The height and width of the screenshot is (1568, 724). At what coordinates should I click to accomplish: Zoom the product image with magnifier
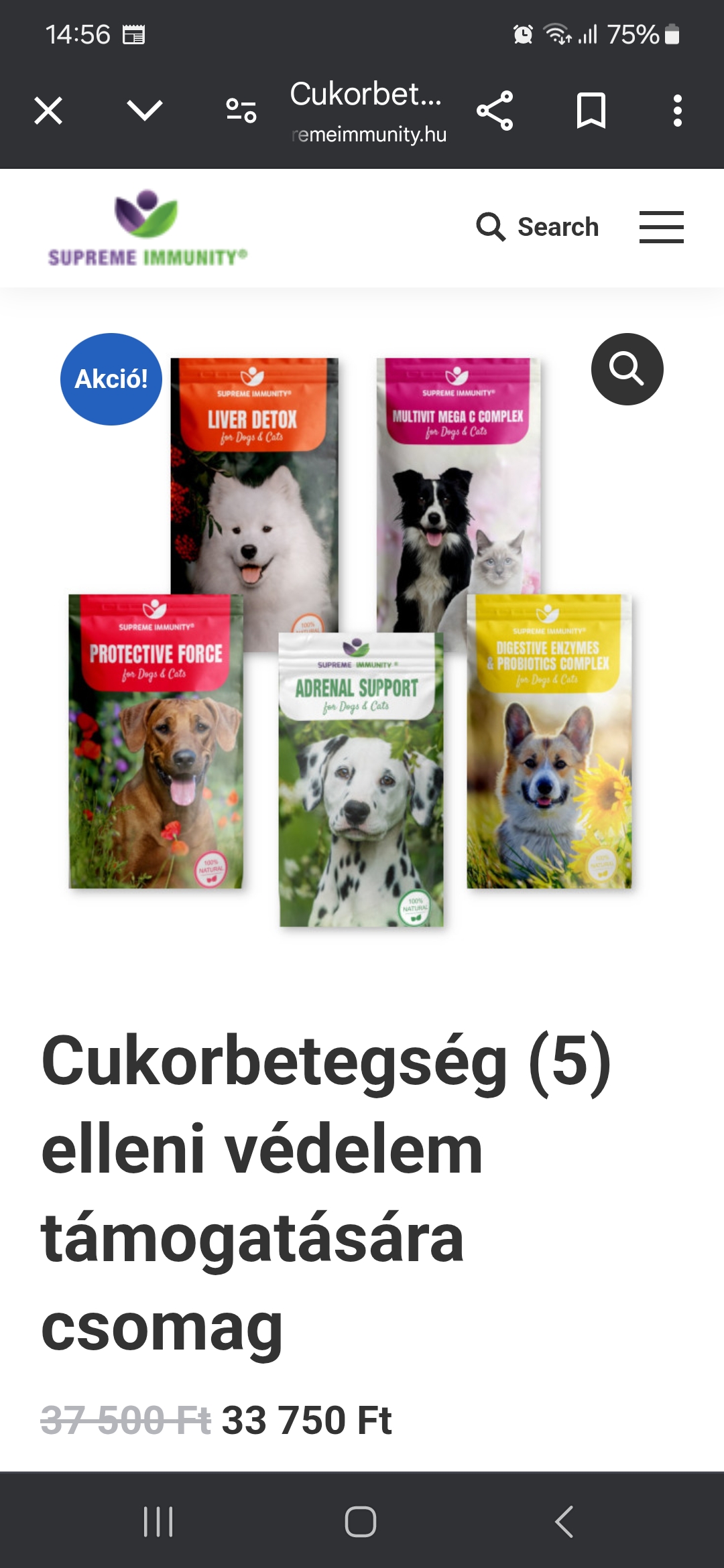[x=627, y=369]
